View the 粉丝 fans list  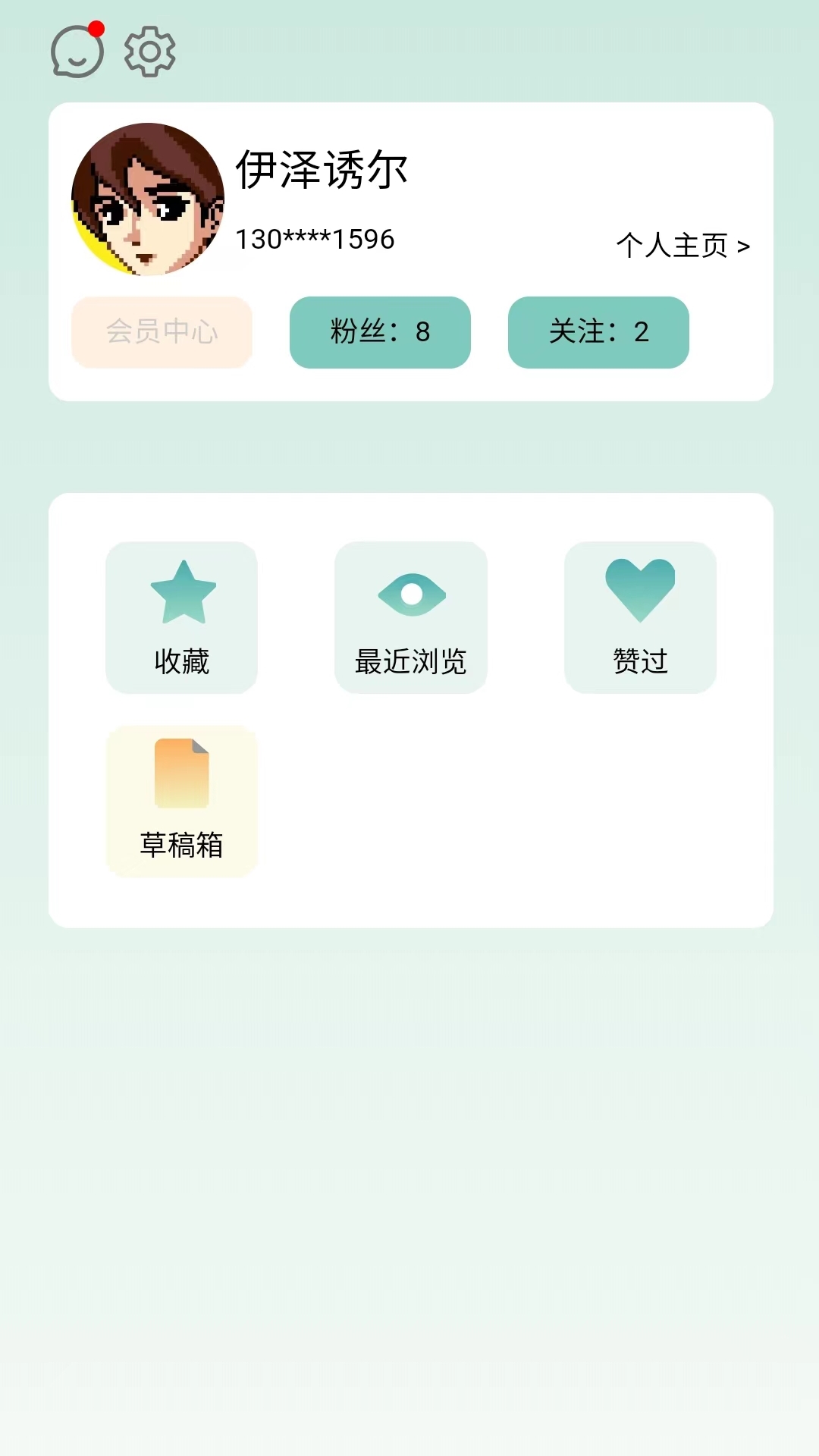coord(380,332)
